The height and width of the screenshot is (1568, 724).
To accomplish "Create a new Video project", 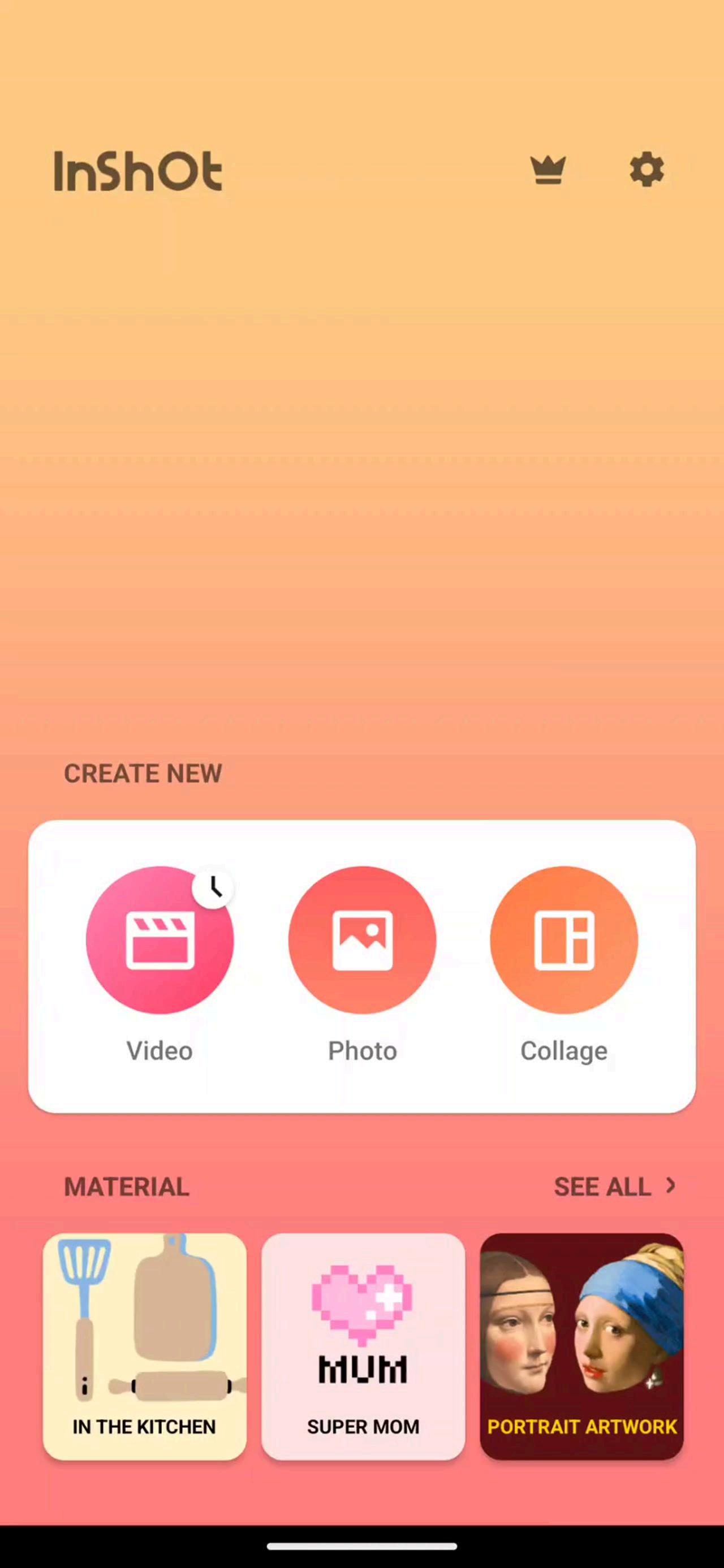I will point(160,940).
